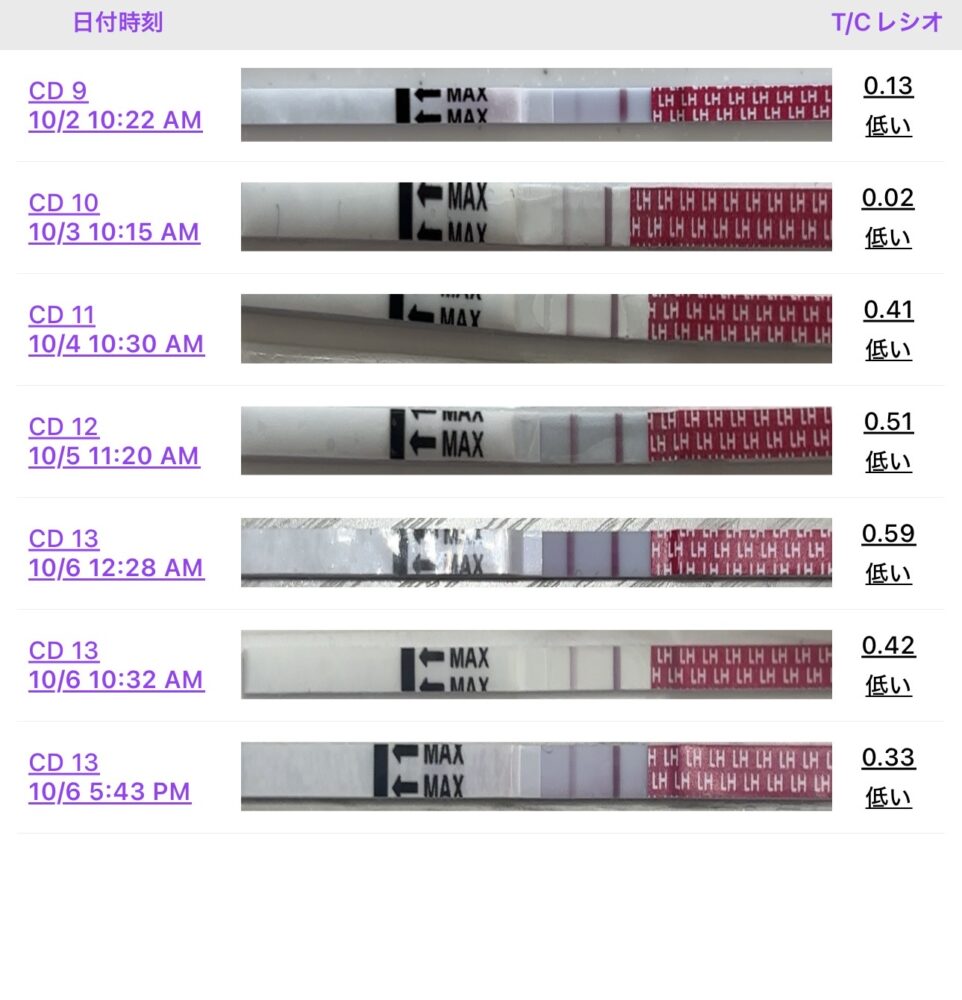The width and height of the screenshot is (962, 1000).
Task: Open the CD 9 10/2 10:22 AM entry
Action: tap(115, 106)
